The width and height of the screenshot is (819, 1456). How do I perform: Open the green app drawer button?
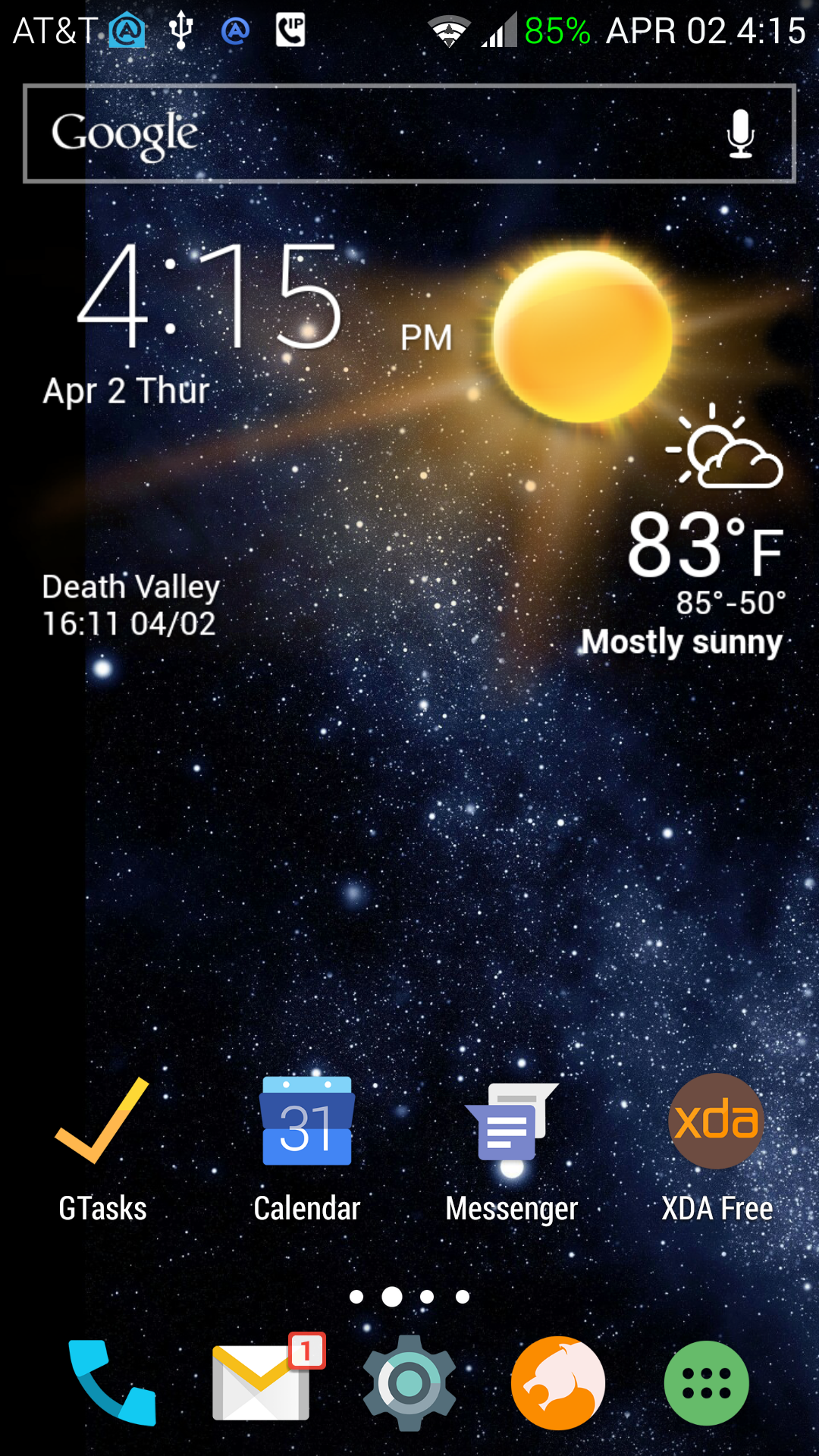[707, 1382]
